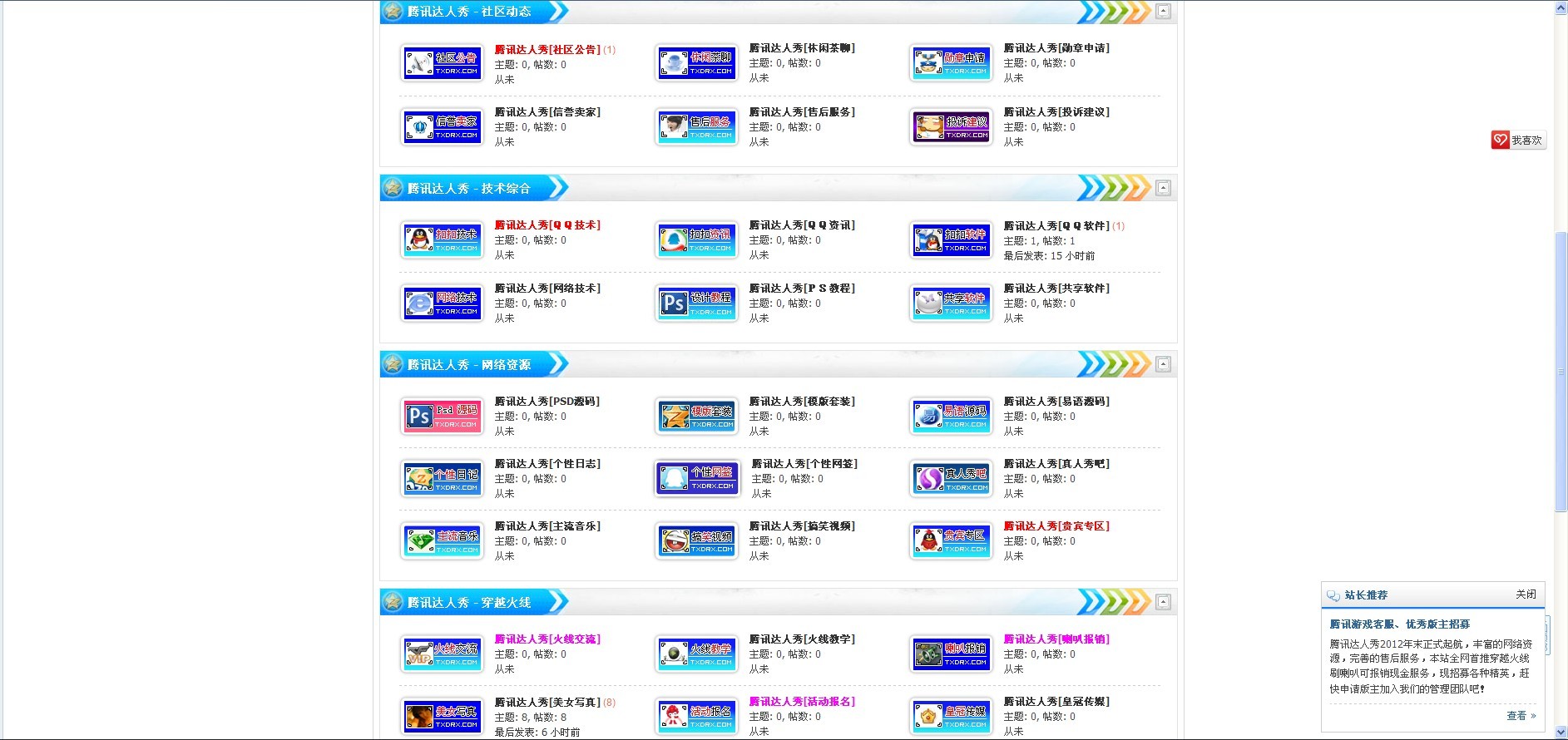
Task: Open the PS教程 forum icon
Action: coord(696,303)
